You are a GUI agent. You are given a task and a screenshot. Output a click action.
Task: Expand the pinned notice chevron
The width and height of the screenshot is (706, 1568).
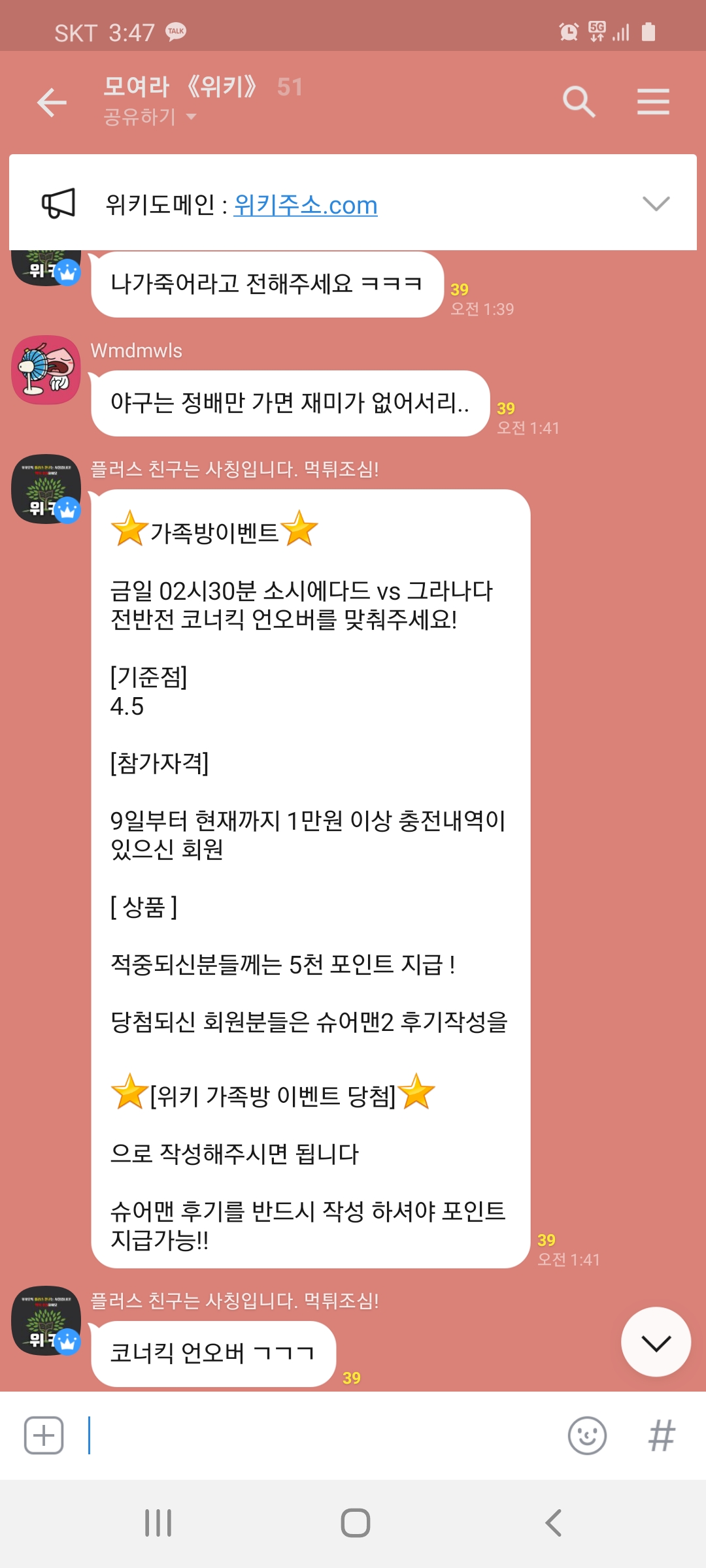pos(656,203)
